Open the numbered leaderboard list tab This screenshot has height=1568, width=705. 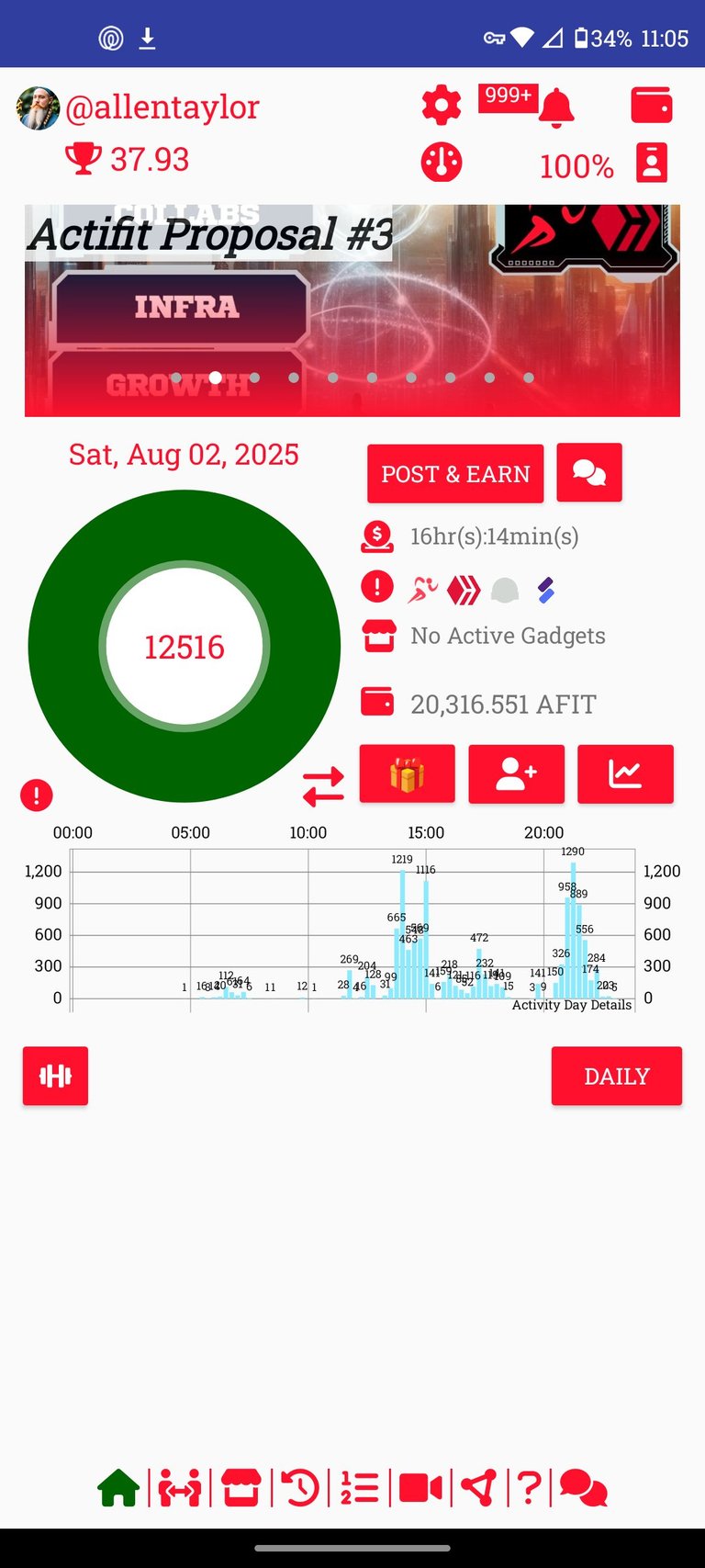coord(359,1487)
